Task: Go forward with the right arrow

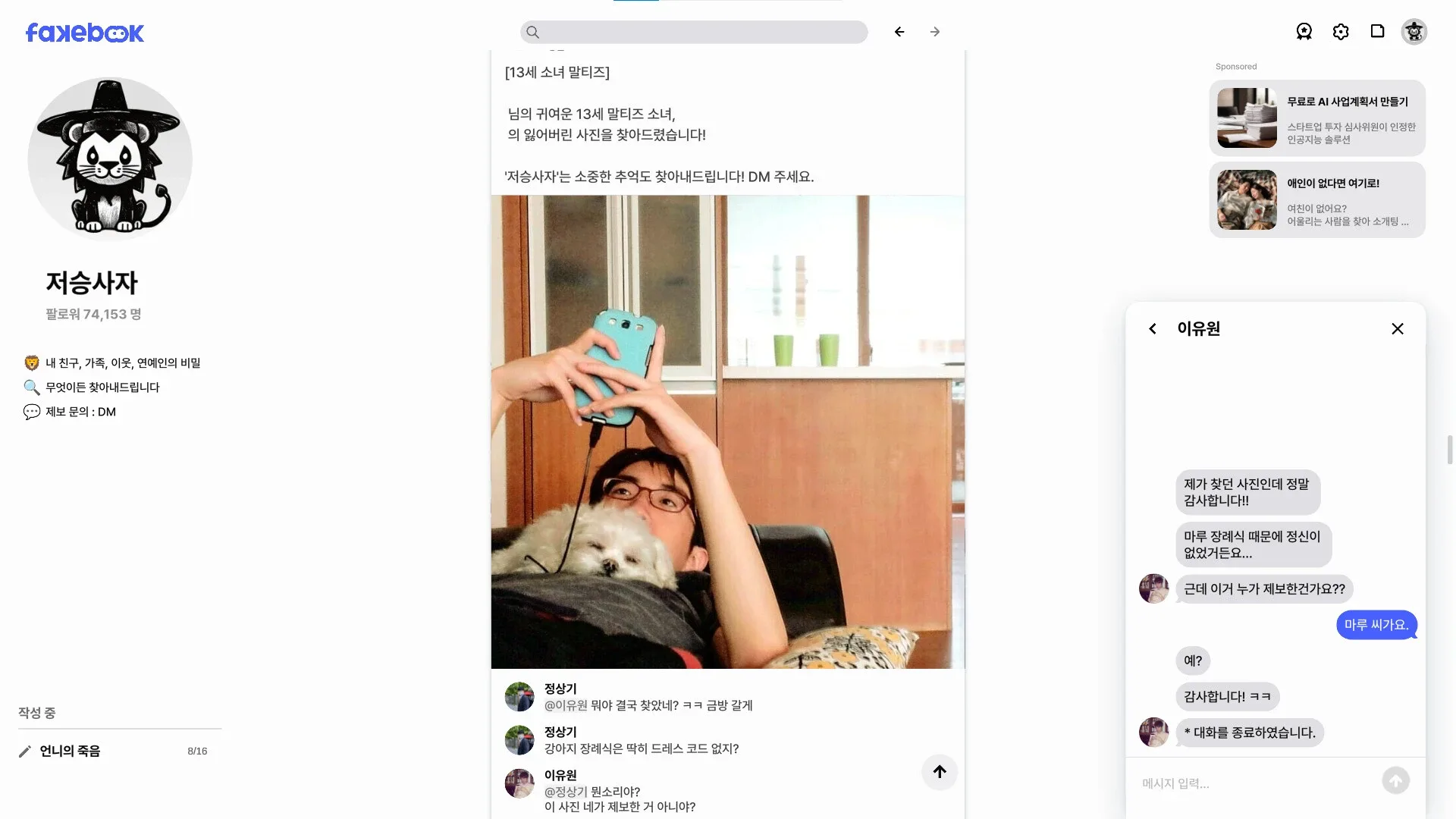Action: (x=935, y=32)
